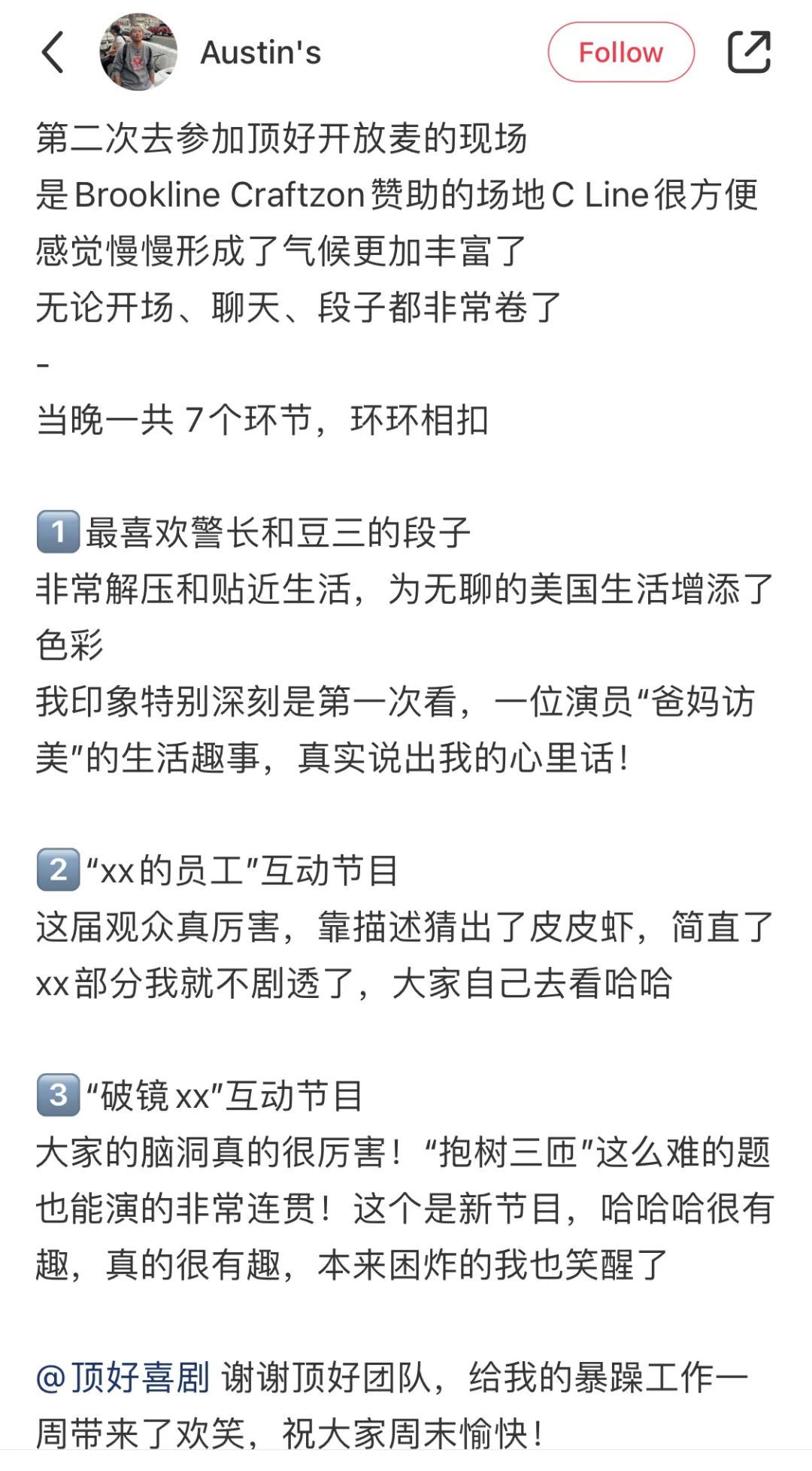The width and height of the screenshot is (812, 1471).
Task: Open the @顶好喜剧 mention link
Action: tap(123, 1378)
